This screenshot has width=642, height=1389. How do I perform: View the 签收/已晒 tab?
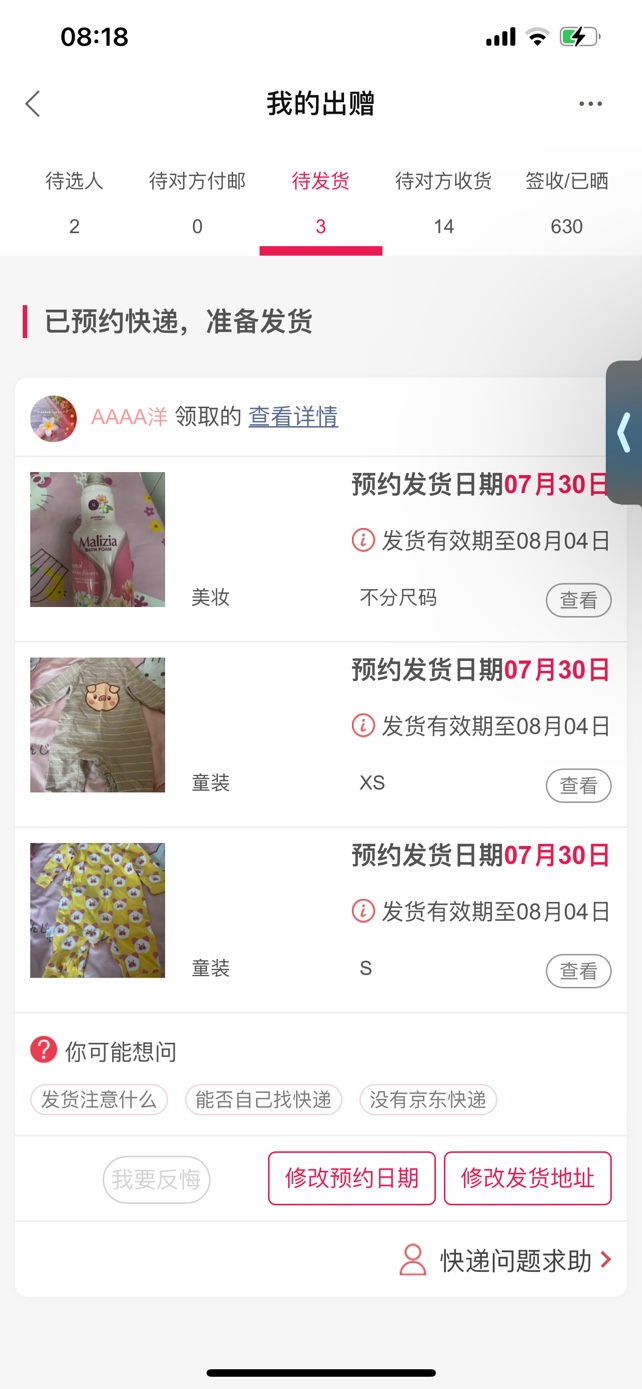click(x=566, y=202)
